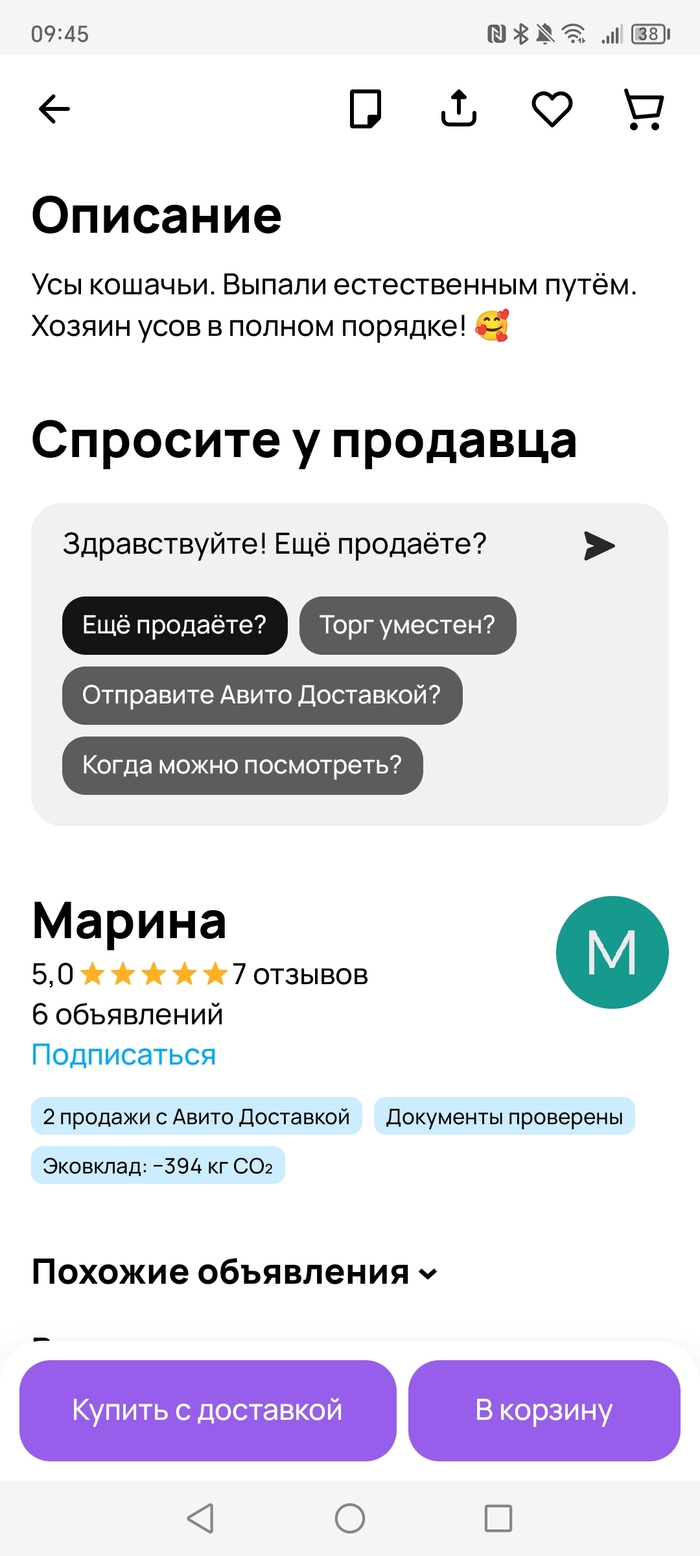Tap the system home button
This screenshot has height=1556, width=700.
[350, 1519]
